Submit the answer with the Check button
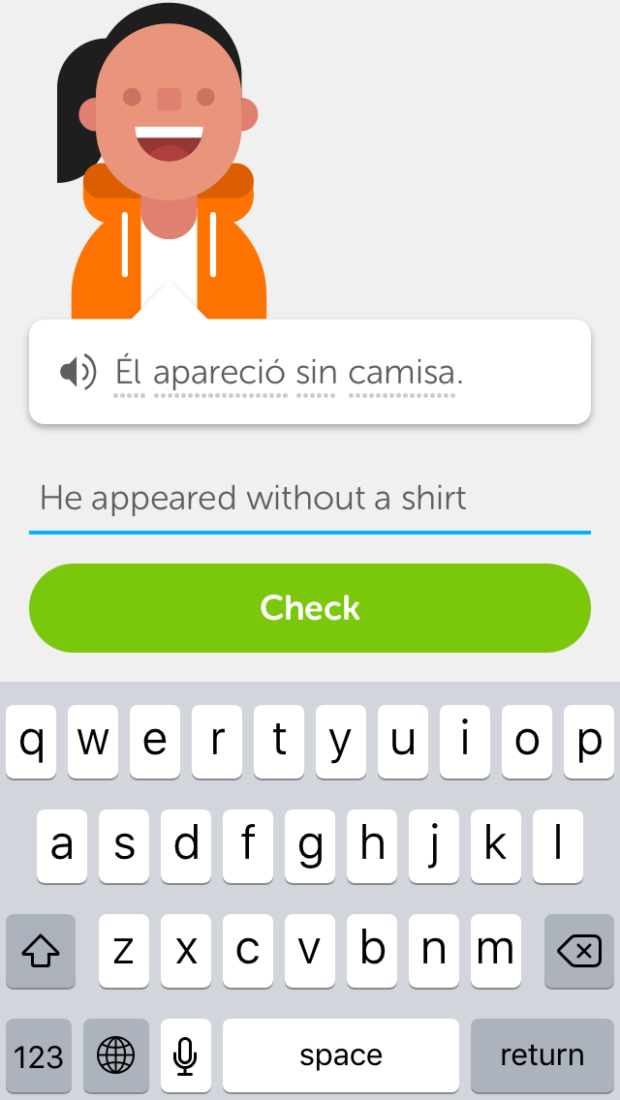This screenshot has height=1100, width=620. 310,608
